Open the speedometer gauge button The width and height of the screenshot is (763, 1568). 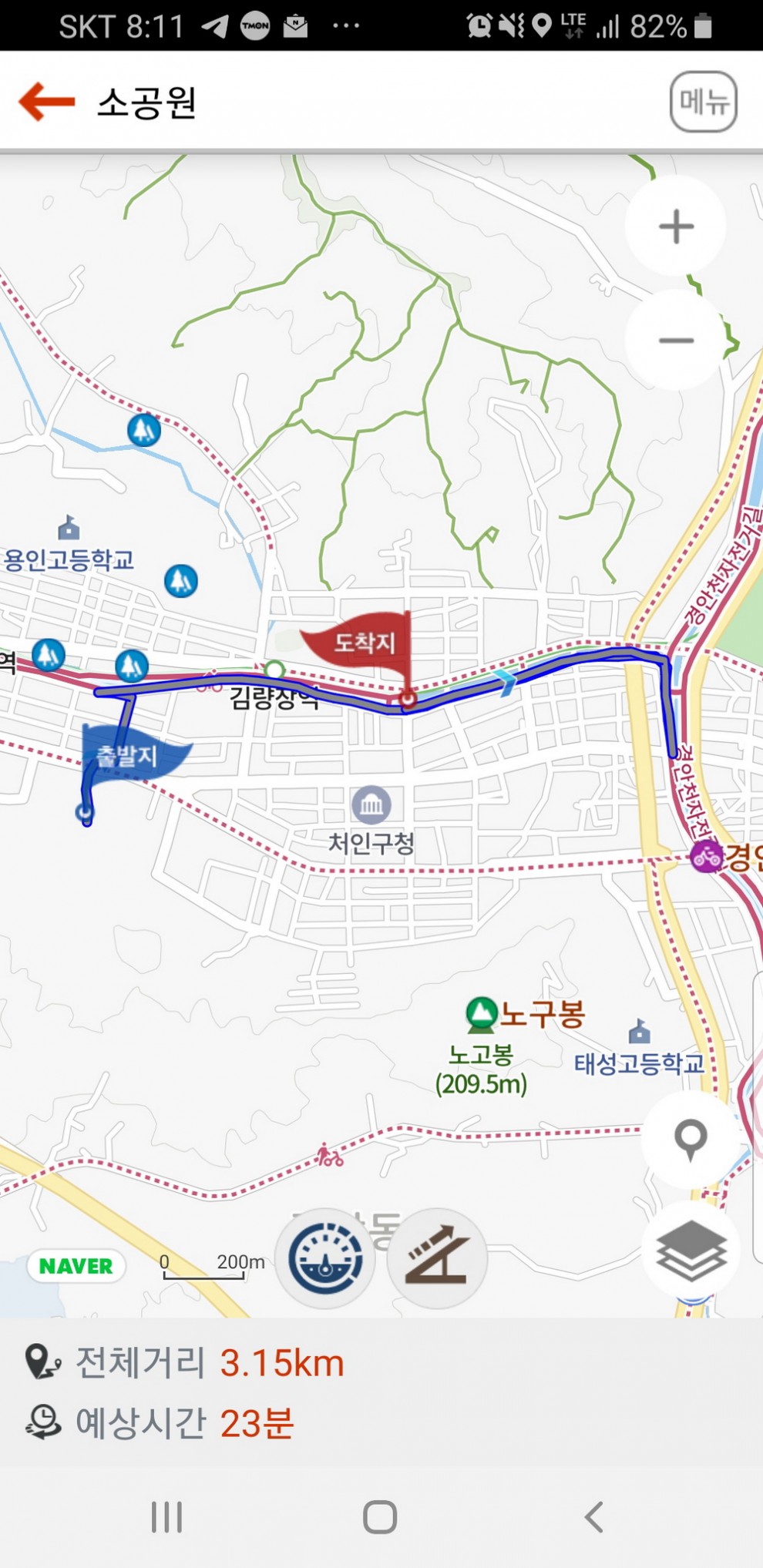point(325,1258)
